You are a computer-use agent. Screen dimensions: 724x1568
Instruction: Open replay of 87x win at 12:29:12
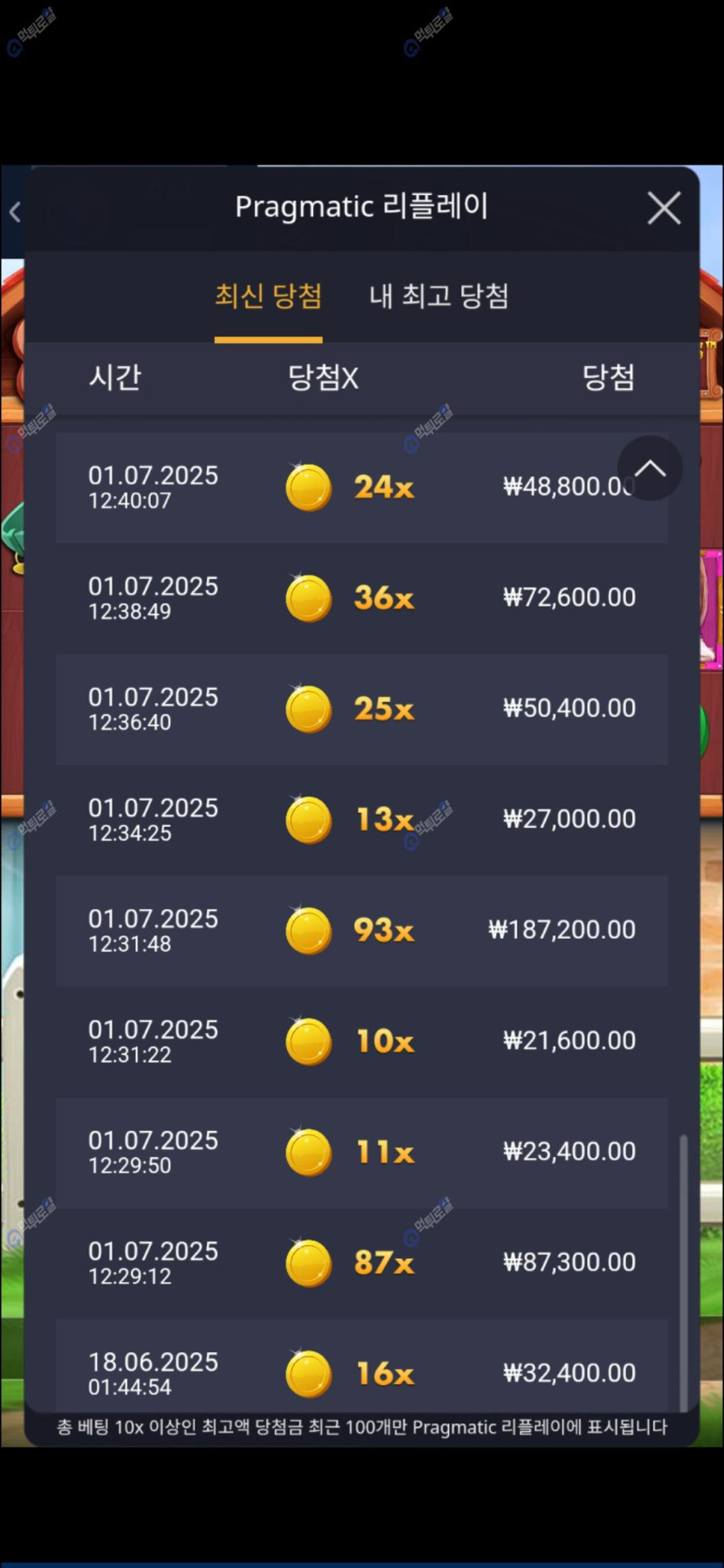(362, 1263)
